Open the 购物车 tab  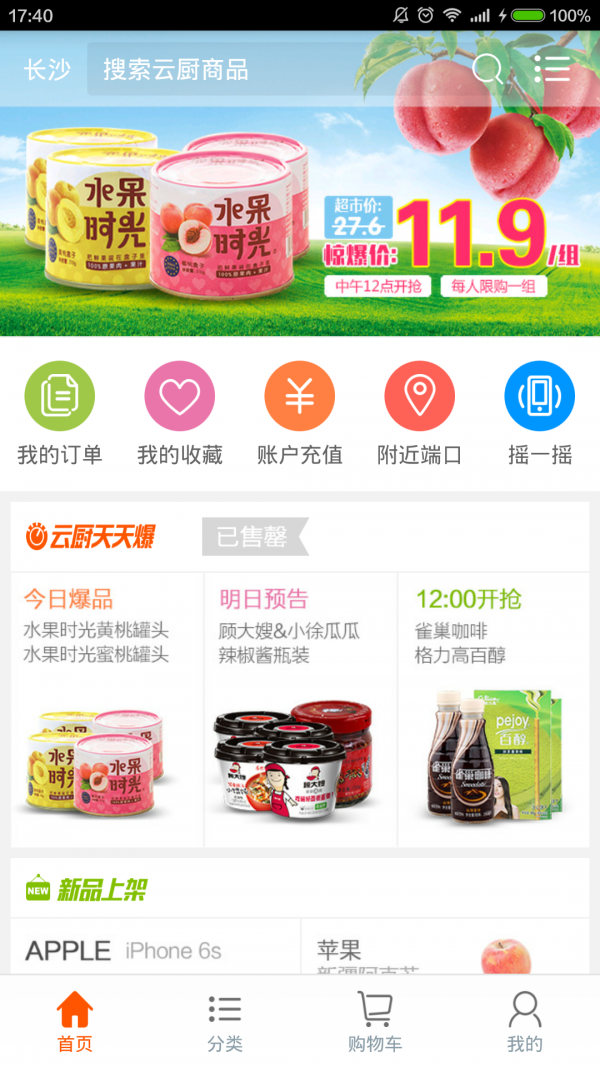(375, 1021)
